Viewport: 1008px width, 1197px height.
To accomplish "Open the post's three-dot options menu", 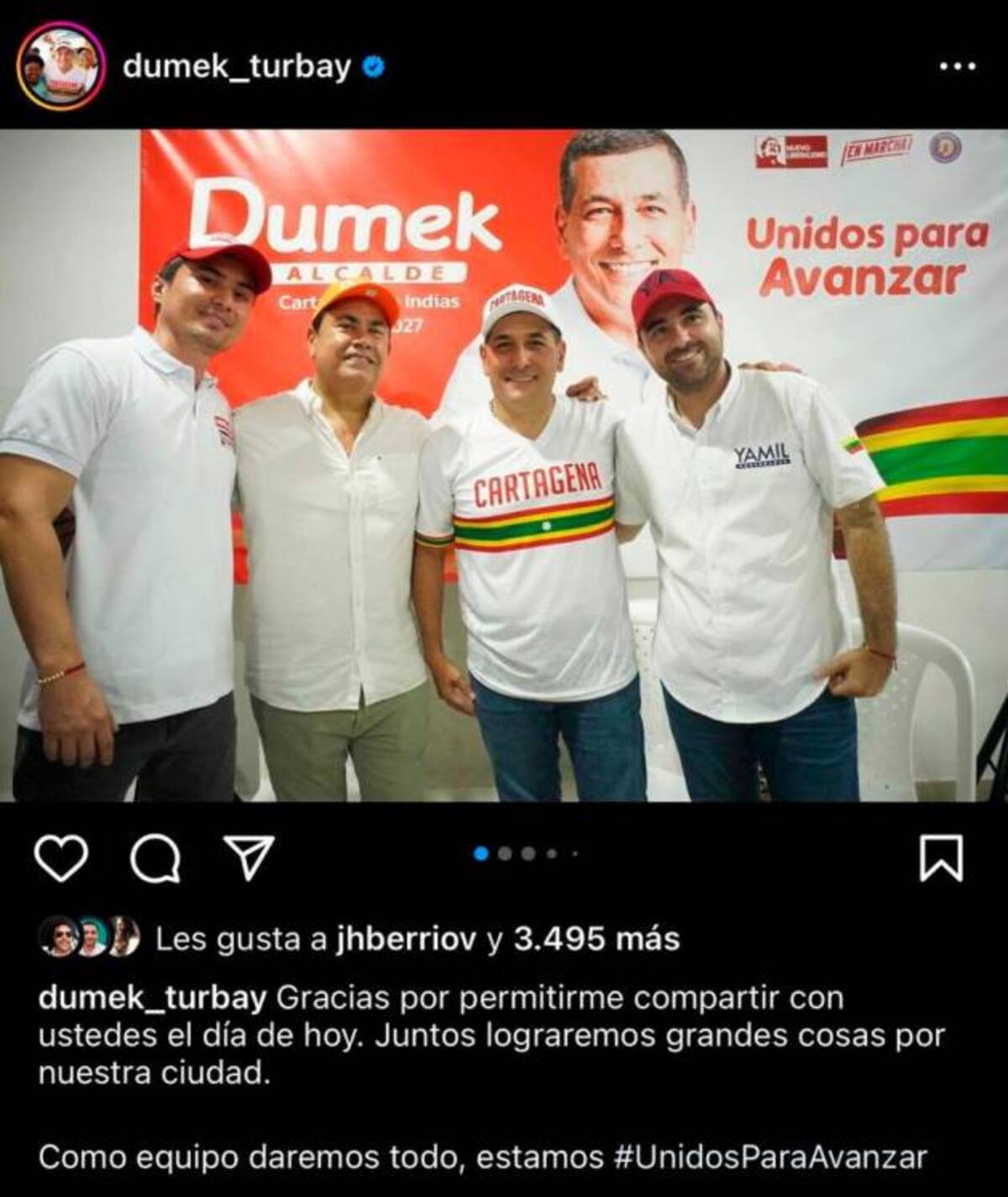I will (957, 66).
